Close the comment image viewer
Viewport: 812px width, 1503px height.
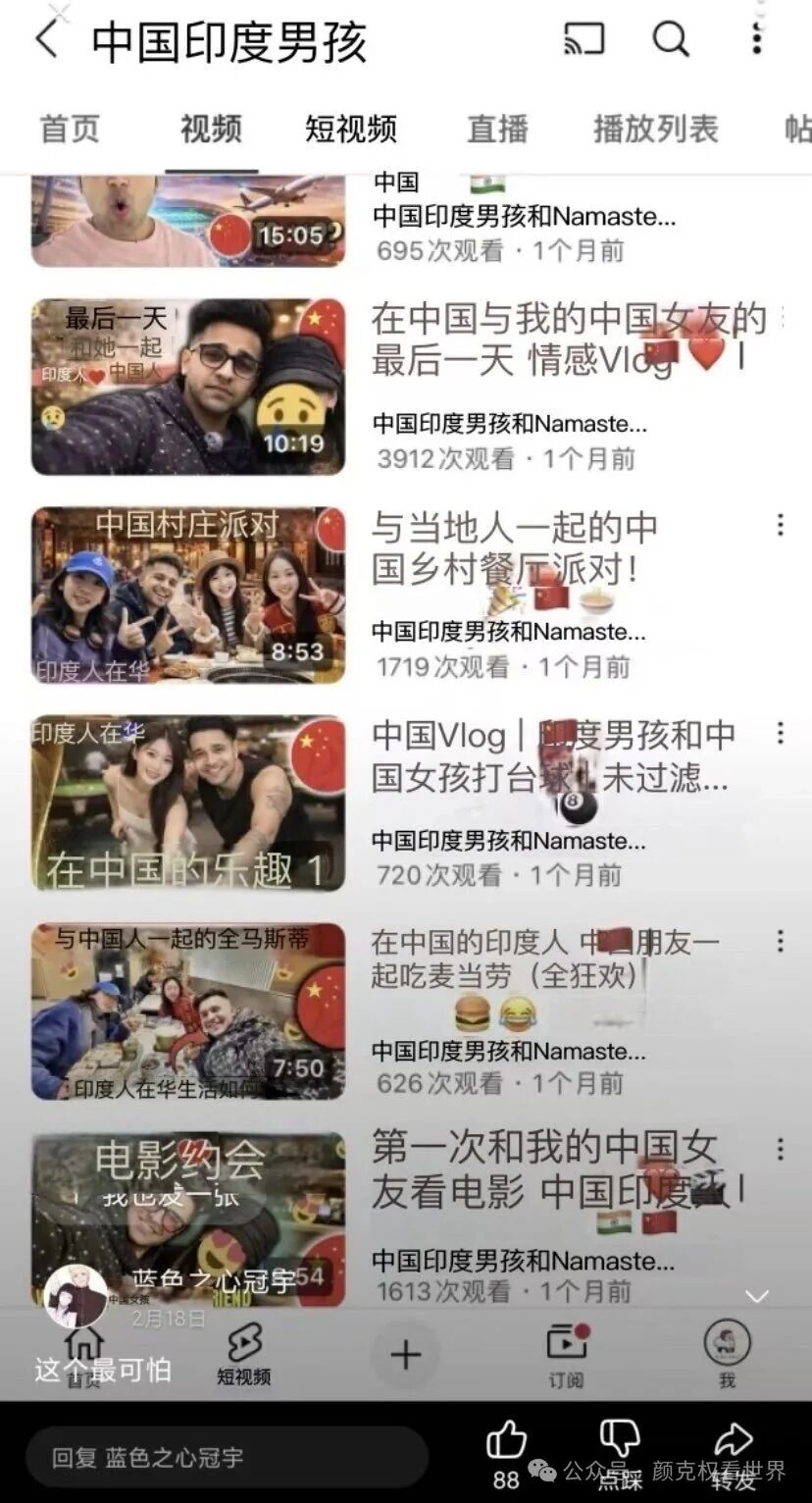60,13
